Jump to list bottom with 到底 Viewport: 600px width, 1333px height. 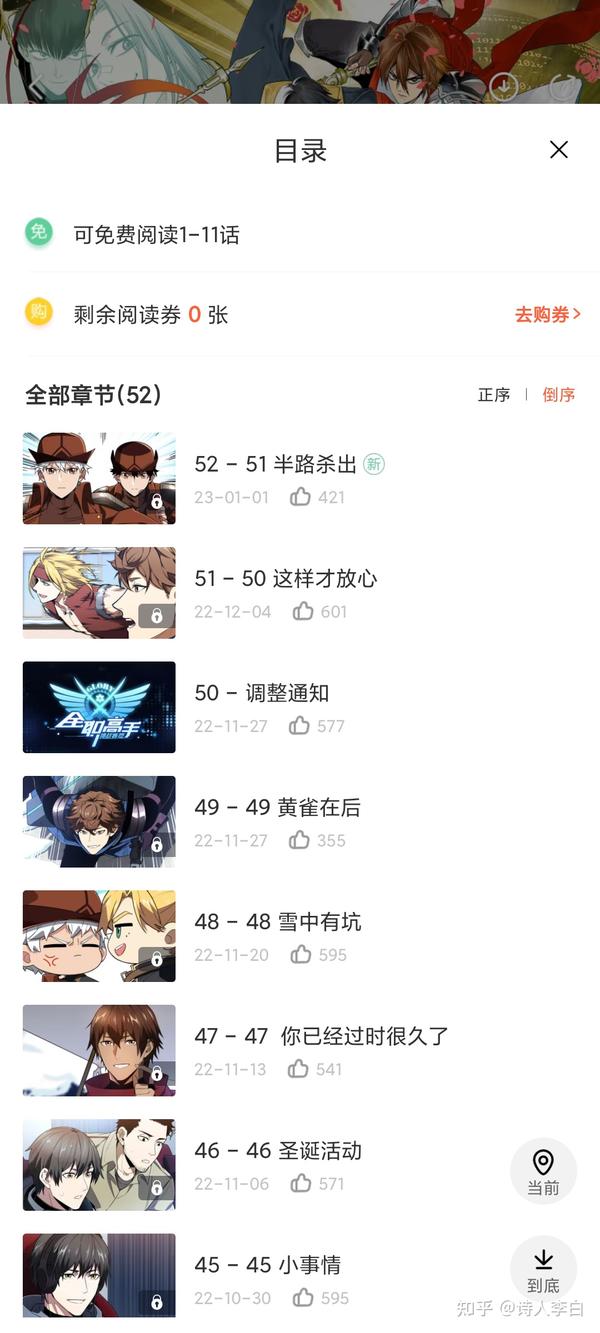click(x=543, y=1270)
